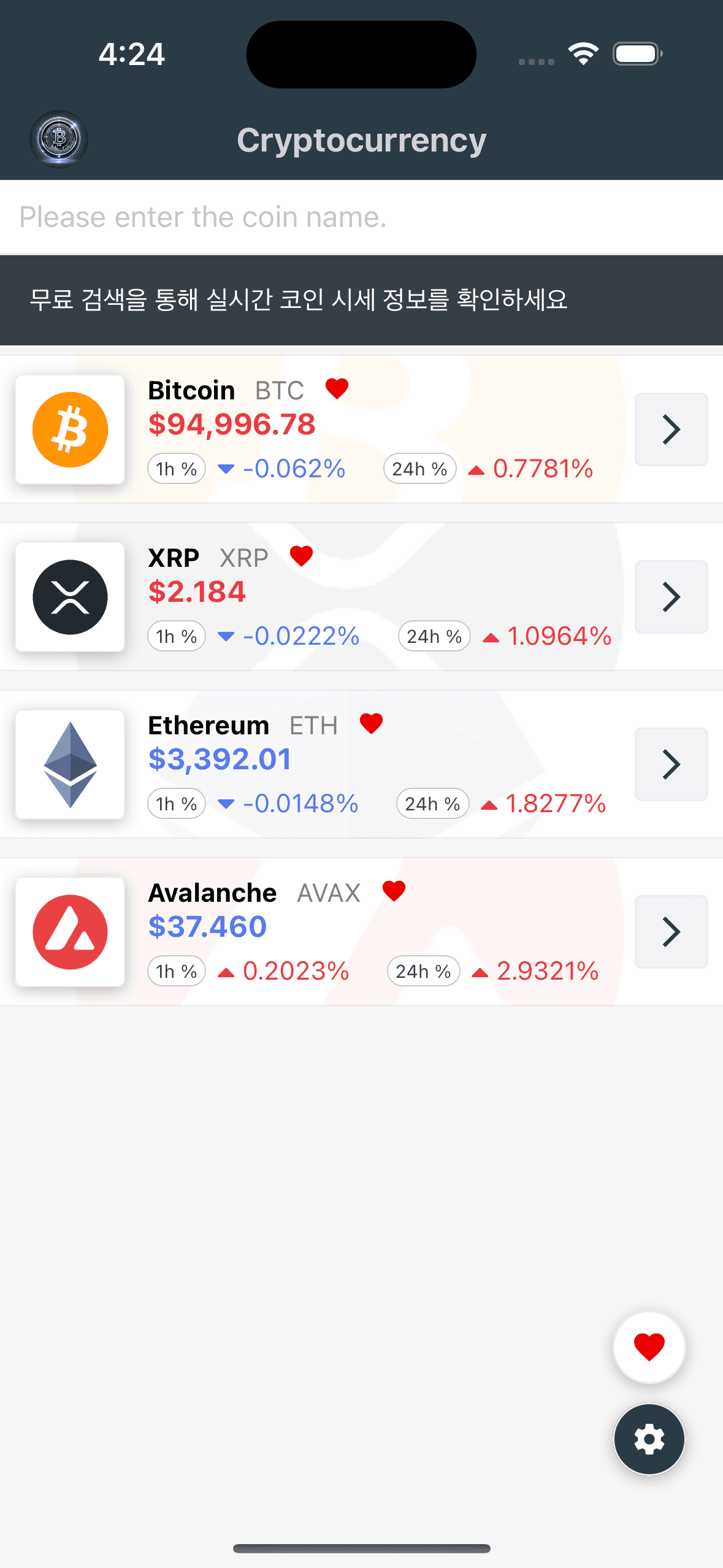Screen dimensions: 723x1568
Task: Open settings via the gear button
Action: click(x=649, y=1439)
